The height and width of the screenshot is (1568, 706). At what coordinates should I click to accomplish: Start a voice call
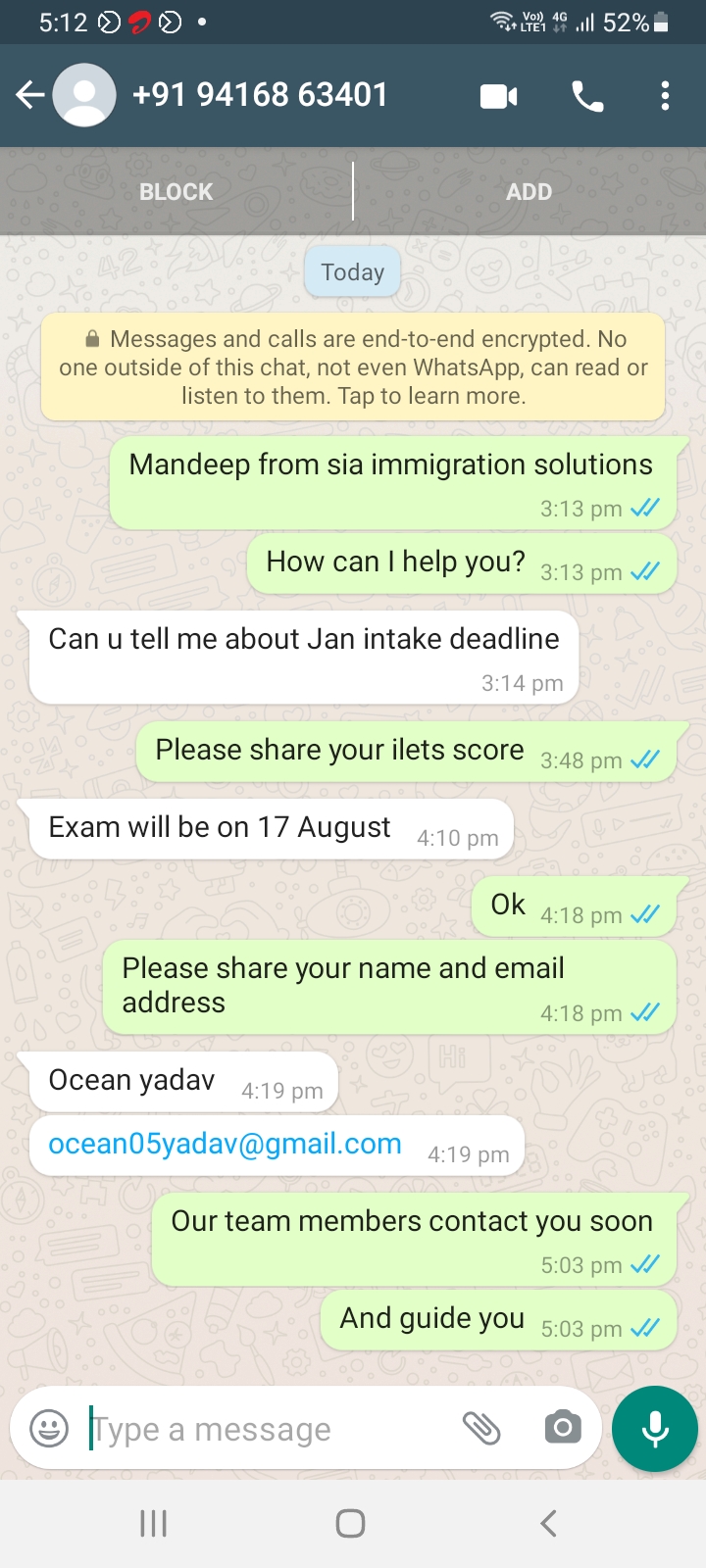587,96
